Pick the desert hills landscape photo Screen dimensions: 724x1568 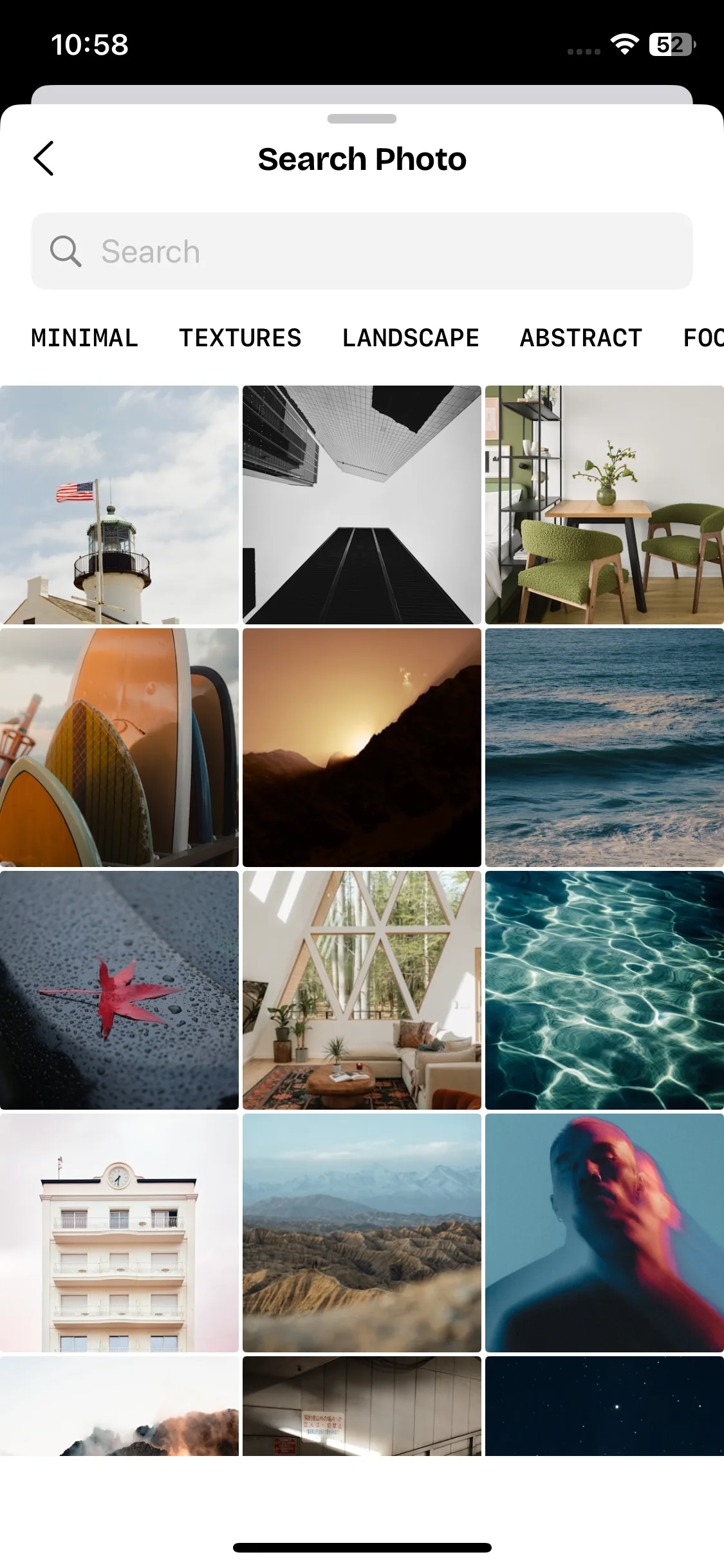tap(362, 1233)
